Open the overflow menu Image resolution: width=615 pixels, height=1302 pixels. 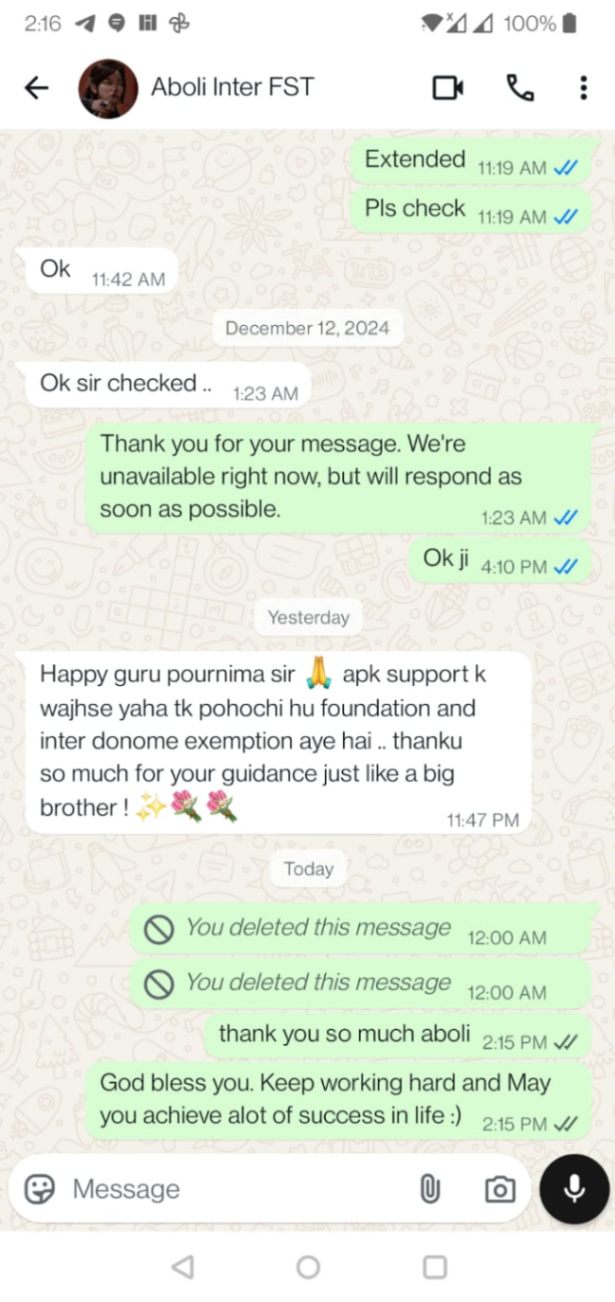583,88
